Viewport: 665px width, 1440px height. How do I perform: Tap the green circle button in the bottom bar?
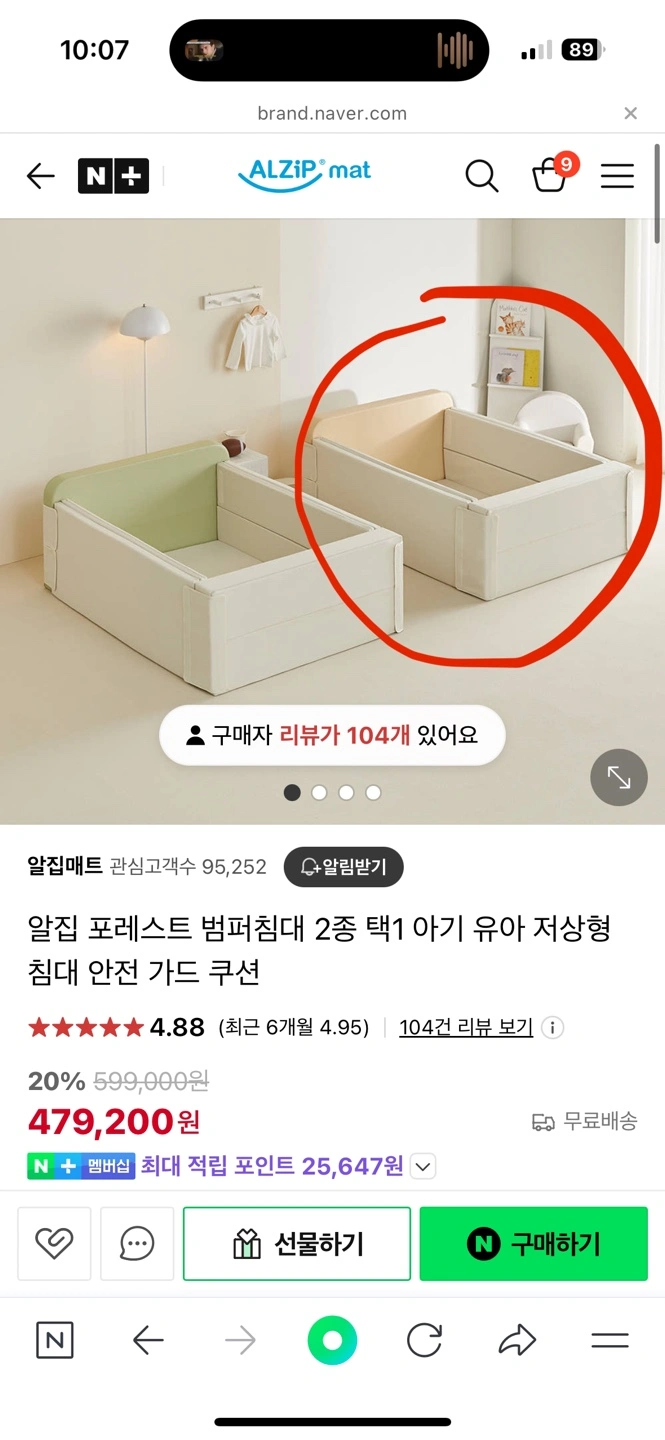pyautogui.click(x=332, y=1340)
